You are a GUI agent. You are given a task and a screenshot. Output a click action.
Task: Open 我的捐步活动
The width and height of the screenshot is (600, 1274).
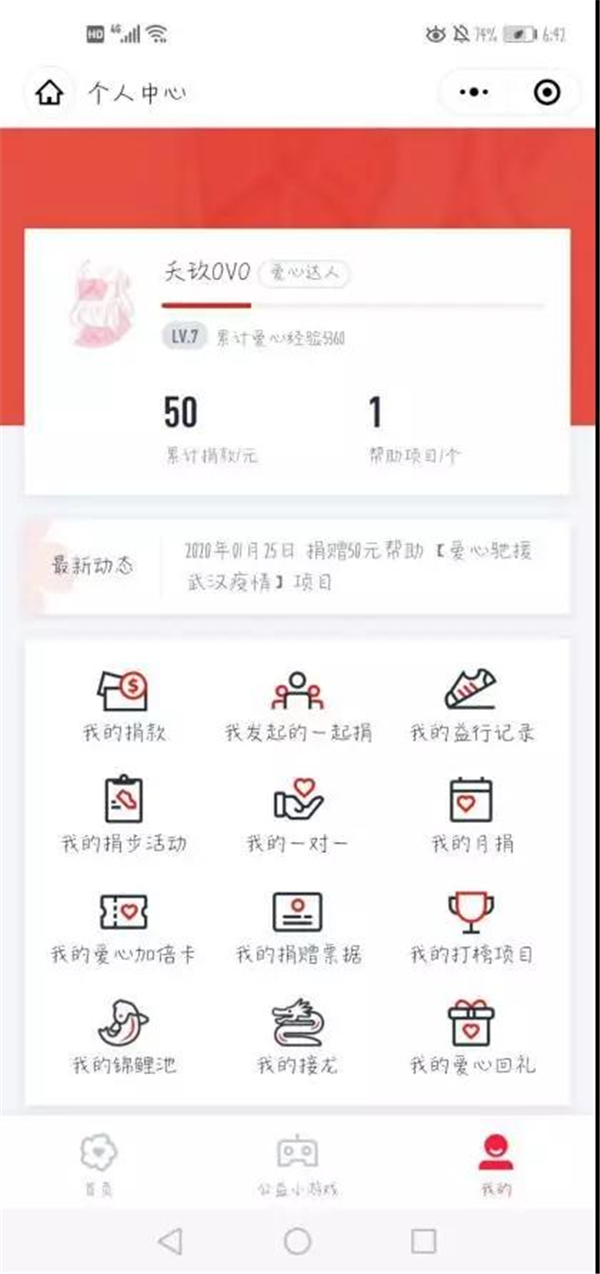point(124,815)
